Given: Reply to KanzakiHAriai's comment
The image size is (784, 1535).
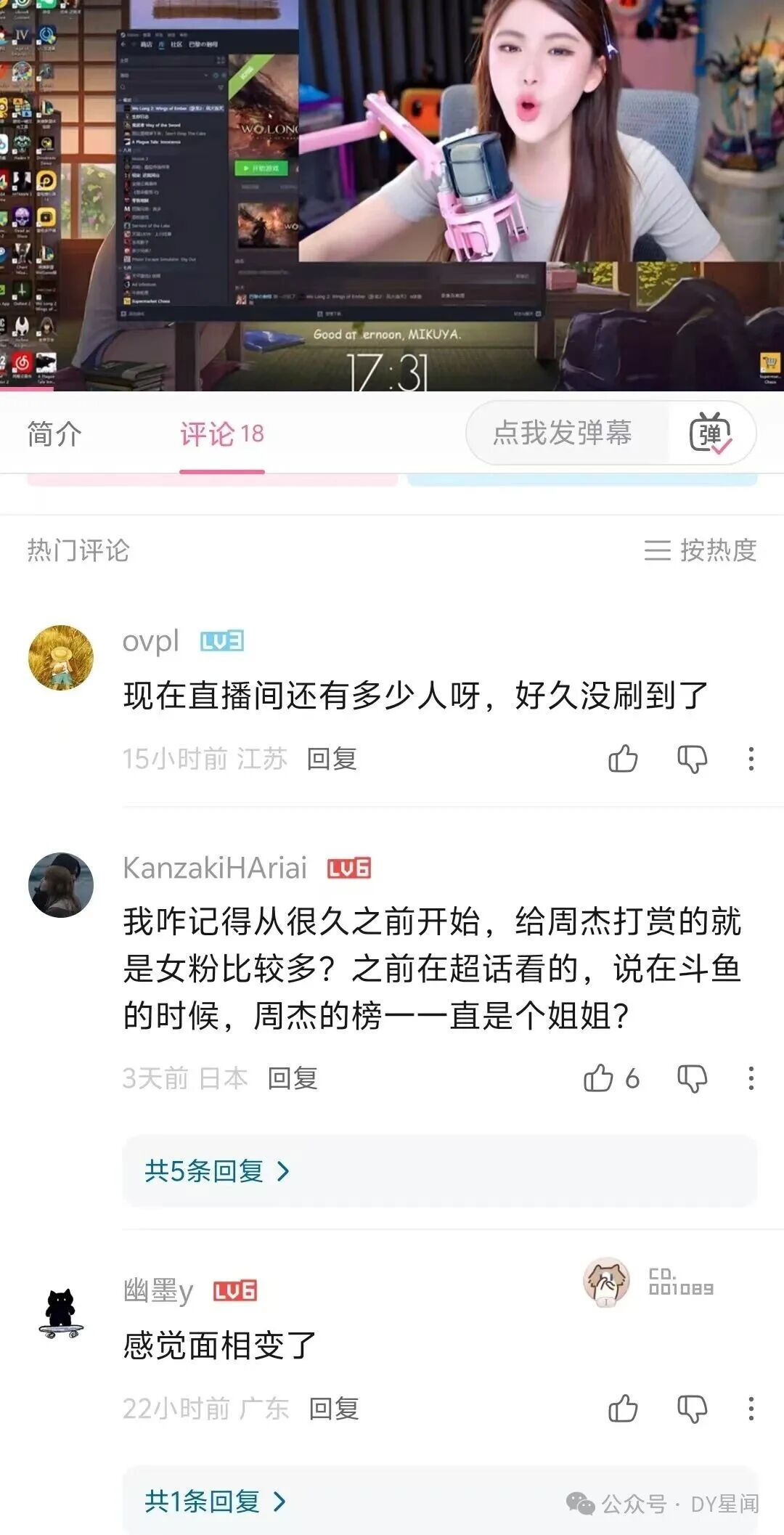Looking at the screenshot, I should pos(293,1078).
